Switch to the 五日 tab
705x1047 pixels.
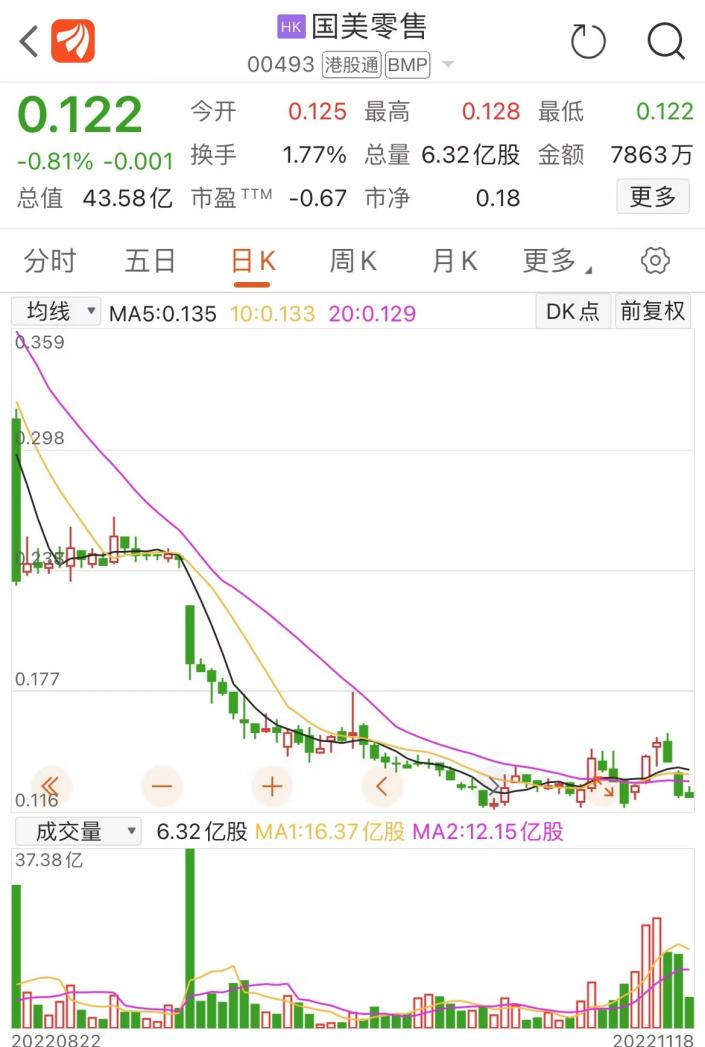click(150, 262)
